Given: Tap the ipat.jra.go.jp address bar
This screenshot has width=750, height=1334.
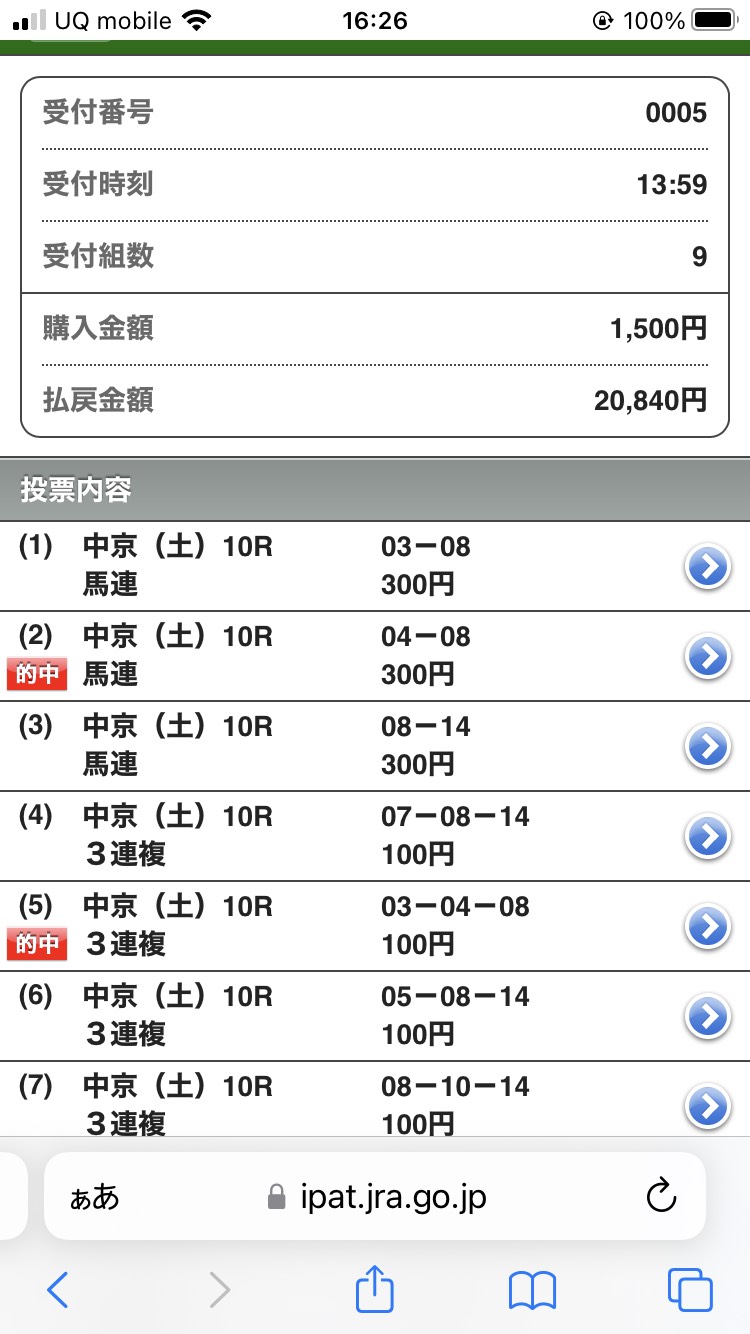Looking at the screenshot, I should pyautogui.click(x=378, y=1196).
